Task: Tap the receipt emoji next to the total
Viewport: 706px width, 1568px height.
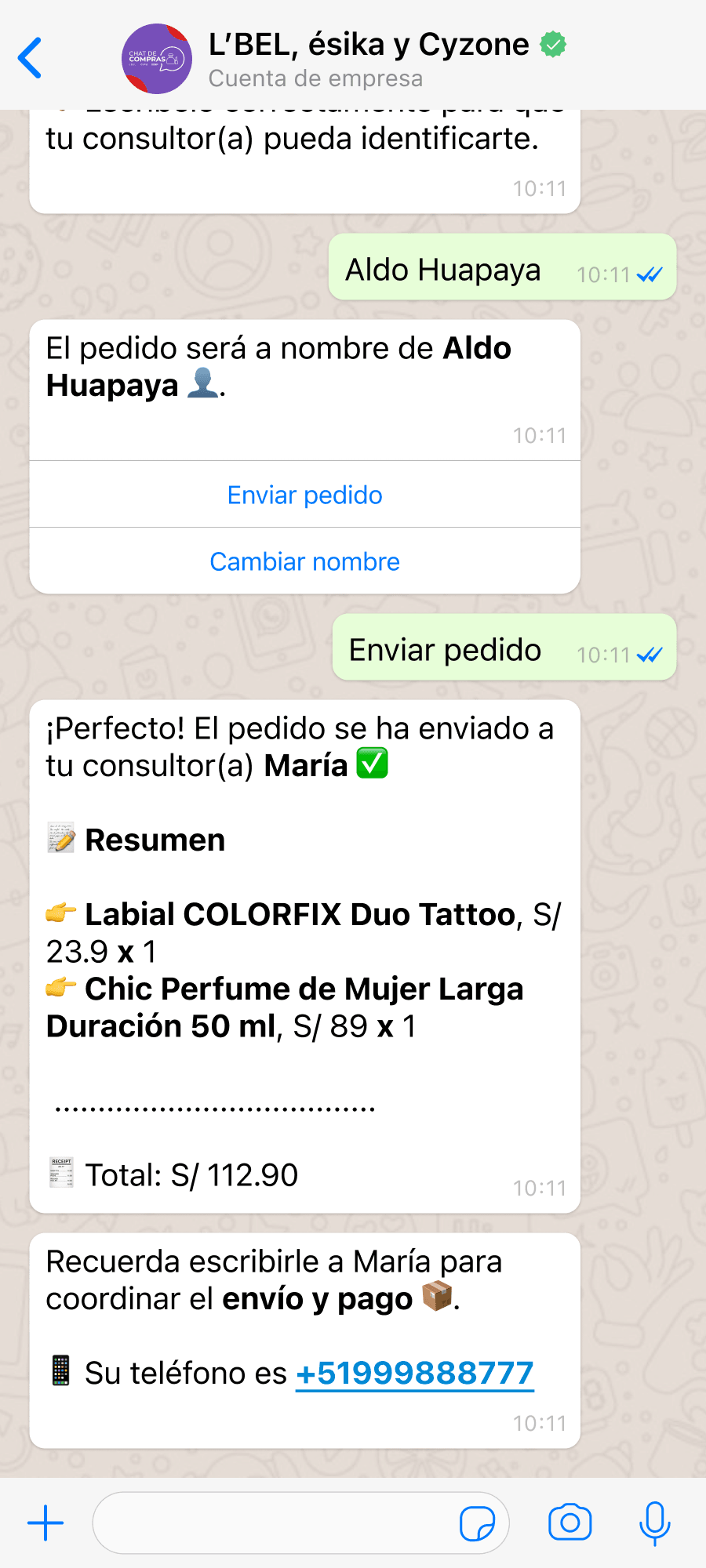Action: tap(61, 1174)
